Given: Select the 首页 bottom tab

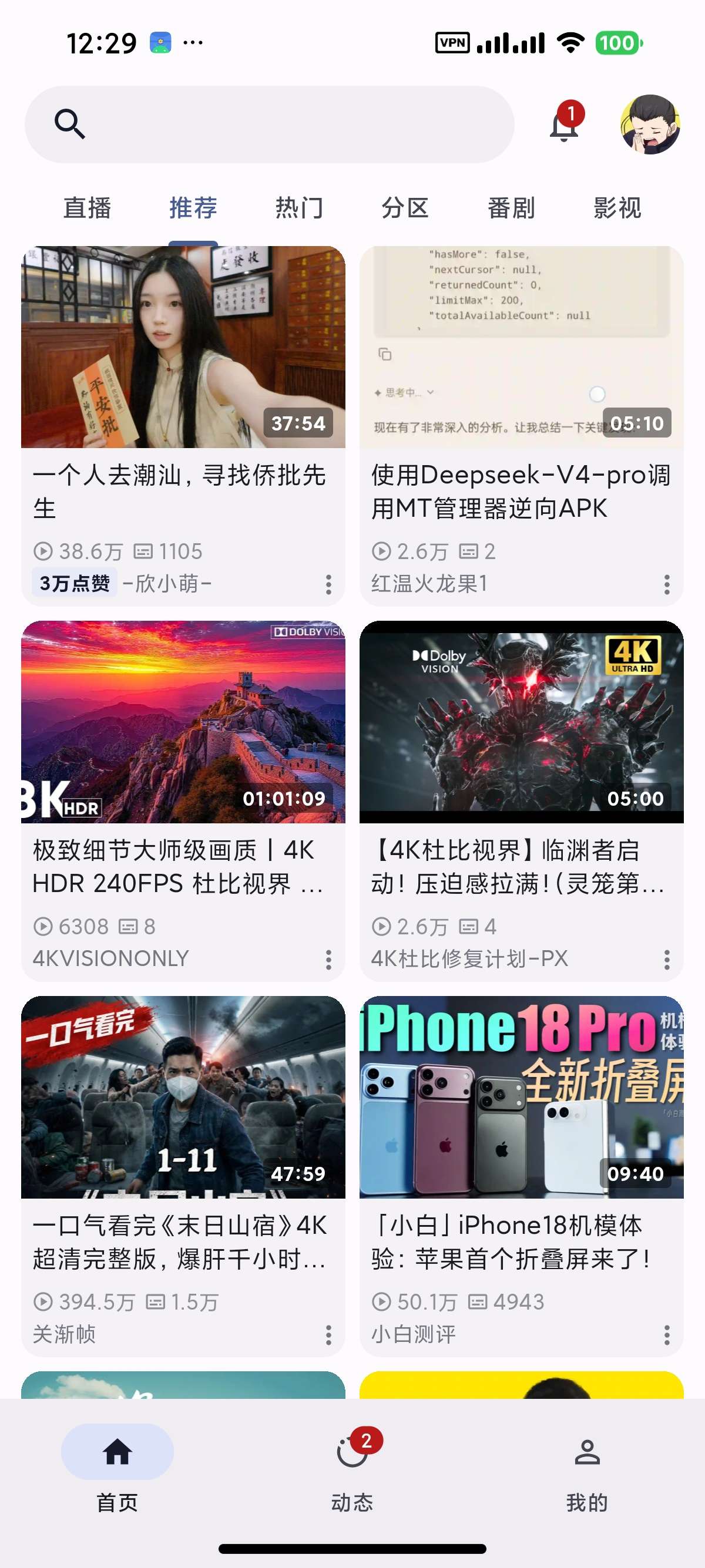Looking at the screenshot, I should (117, 1469).
